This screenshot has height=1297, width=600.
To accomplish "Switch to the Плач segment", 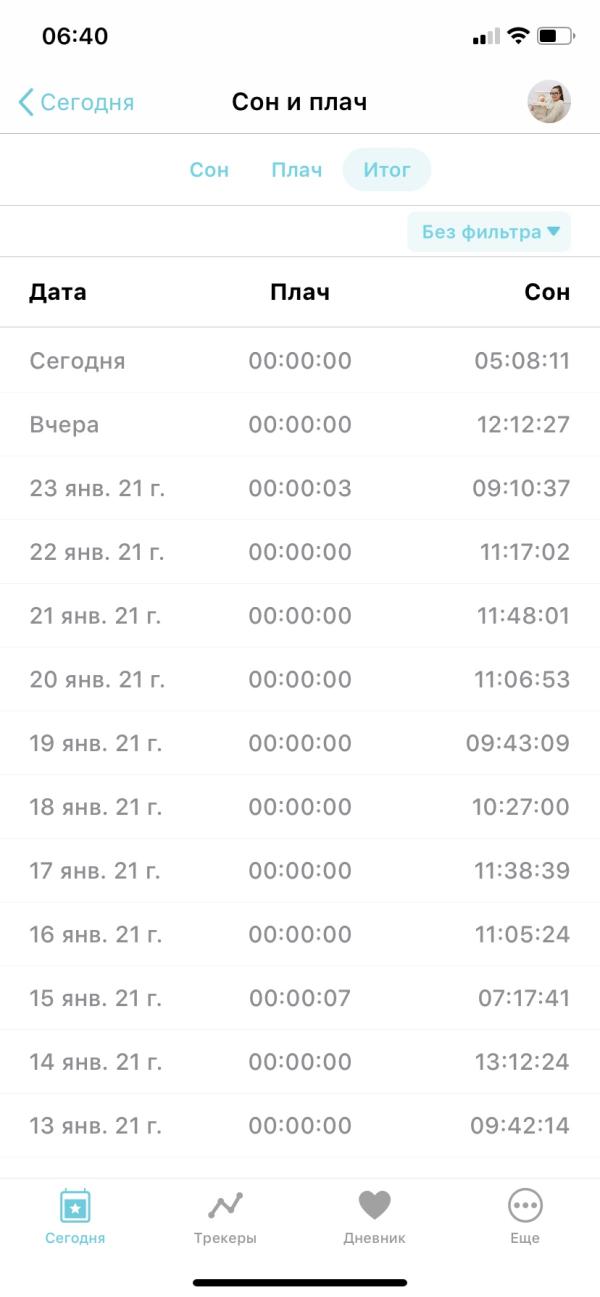I will pos(296,170).
